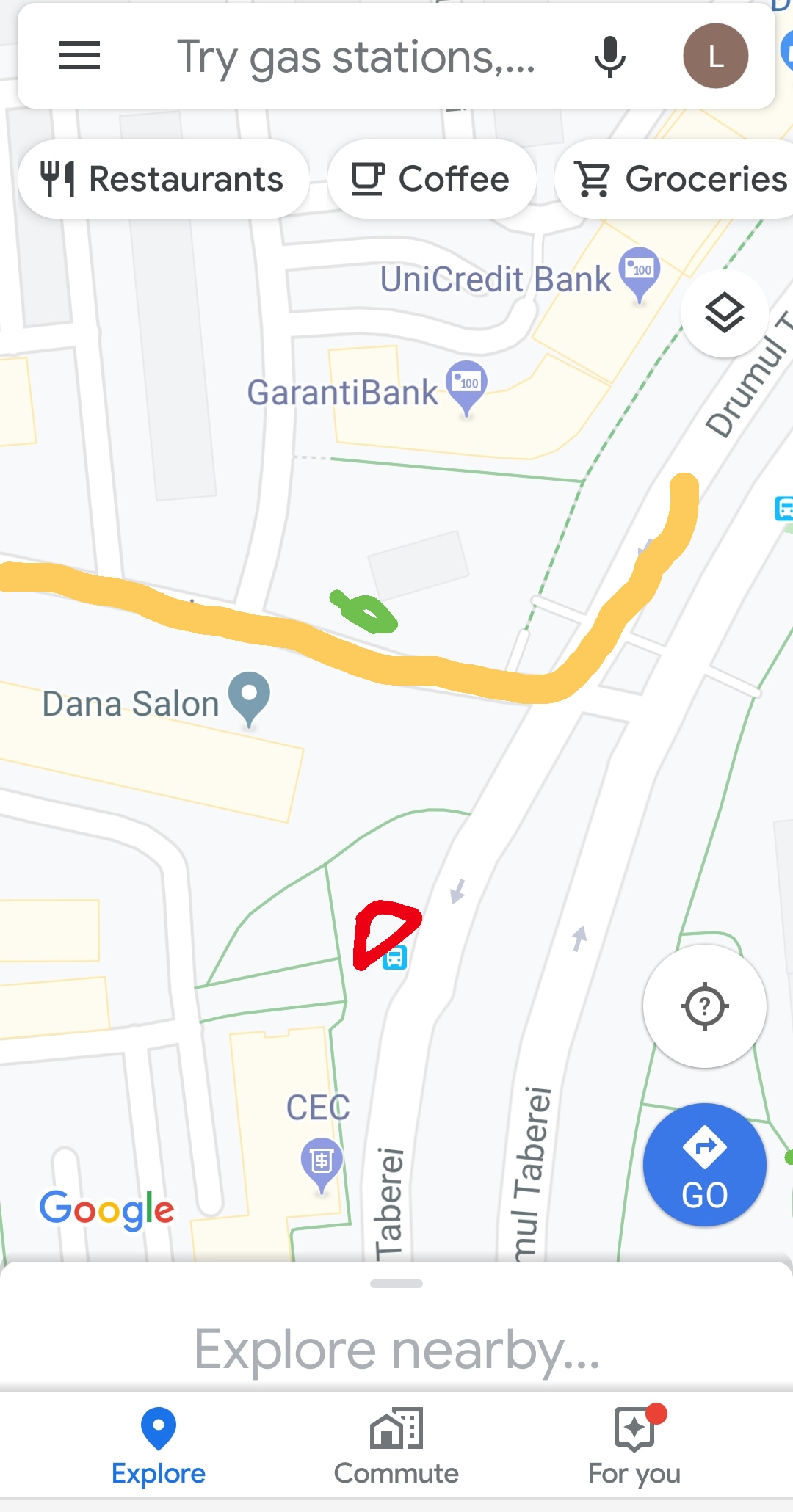Select the Explore tab

point(159,1446)
